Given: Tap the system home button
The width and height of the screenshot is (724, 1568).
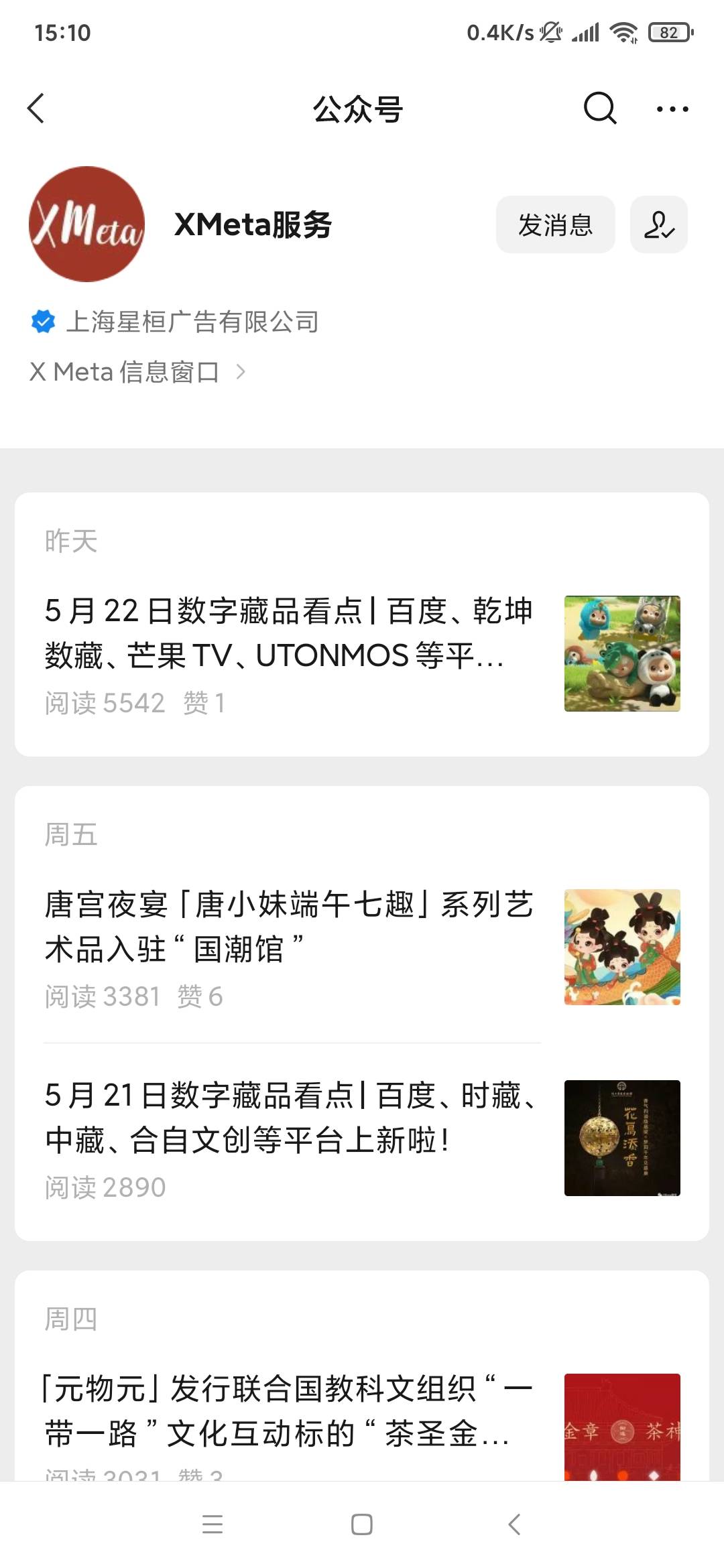Looking at the screenshot, I should (x=362, y=1524).
